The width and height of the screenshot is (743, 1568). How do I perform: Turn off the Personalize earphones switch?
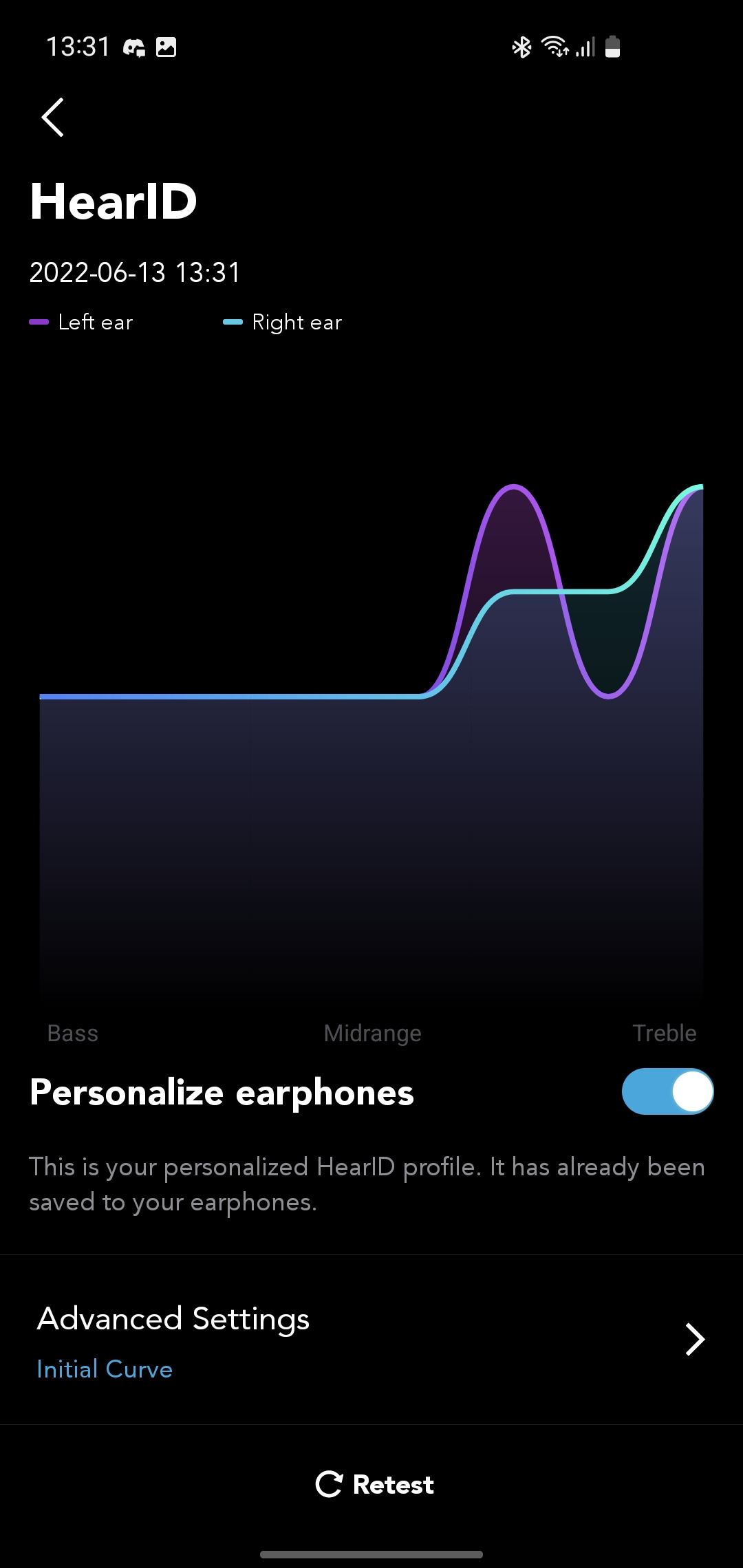(x=667, y=1091)
